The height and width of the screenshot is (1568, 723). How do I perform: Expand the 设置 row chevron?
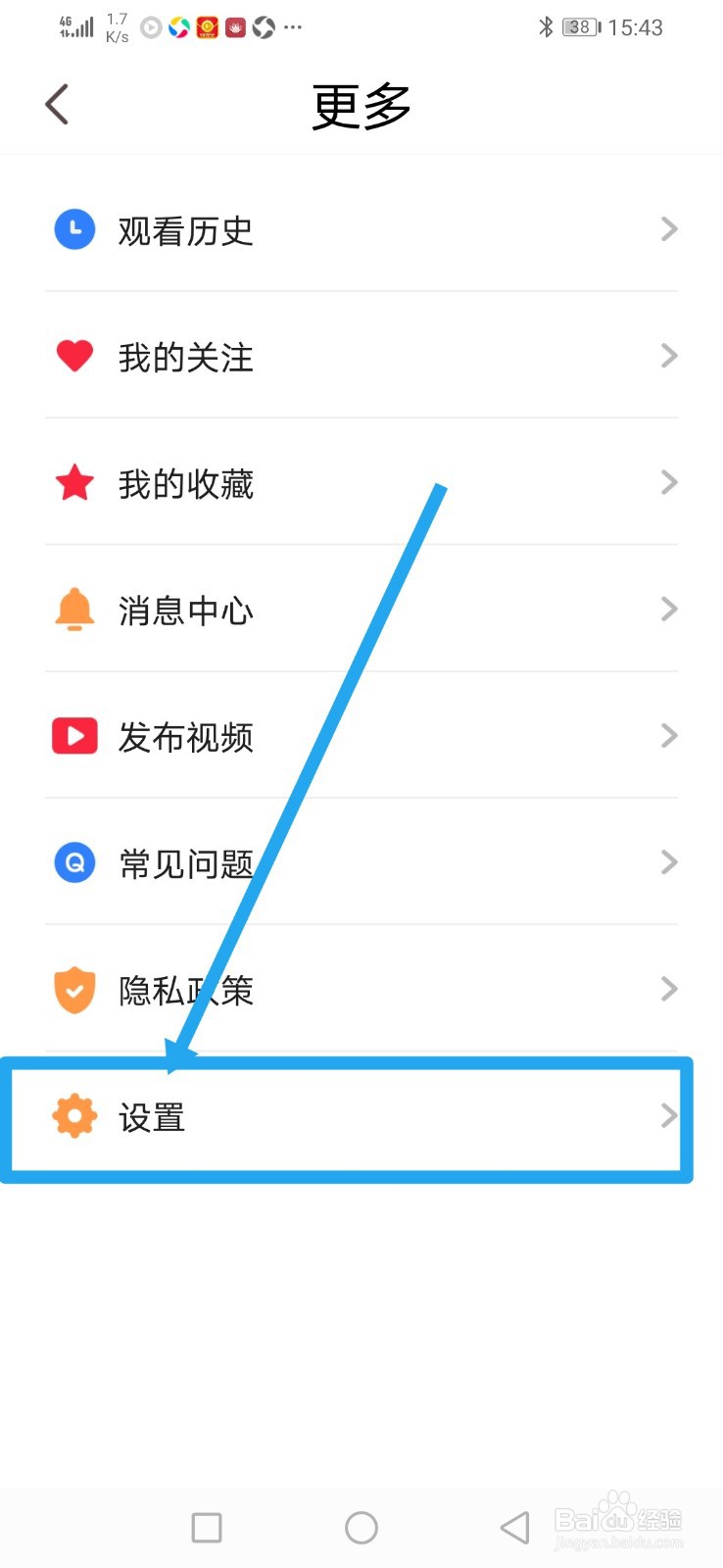(x=669, y=1116)
